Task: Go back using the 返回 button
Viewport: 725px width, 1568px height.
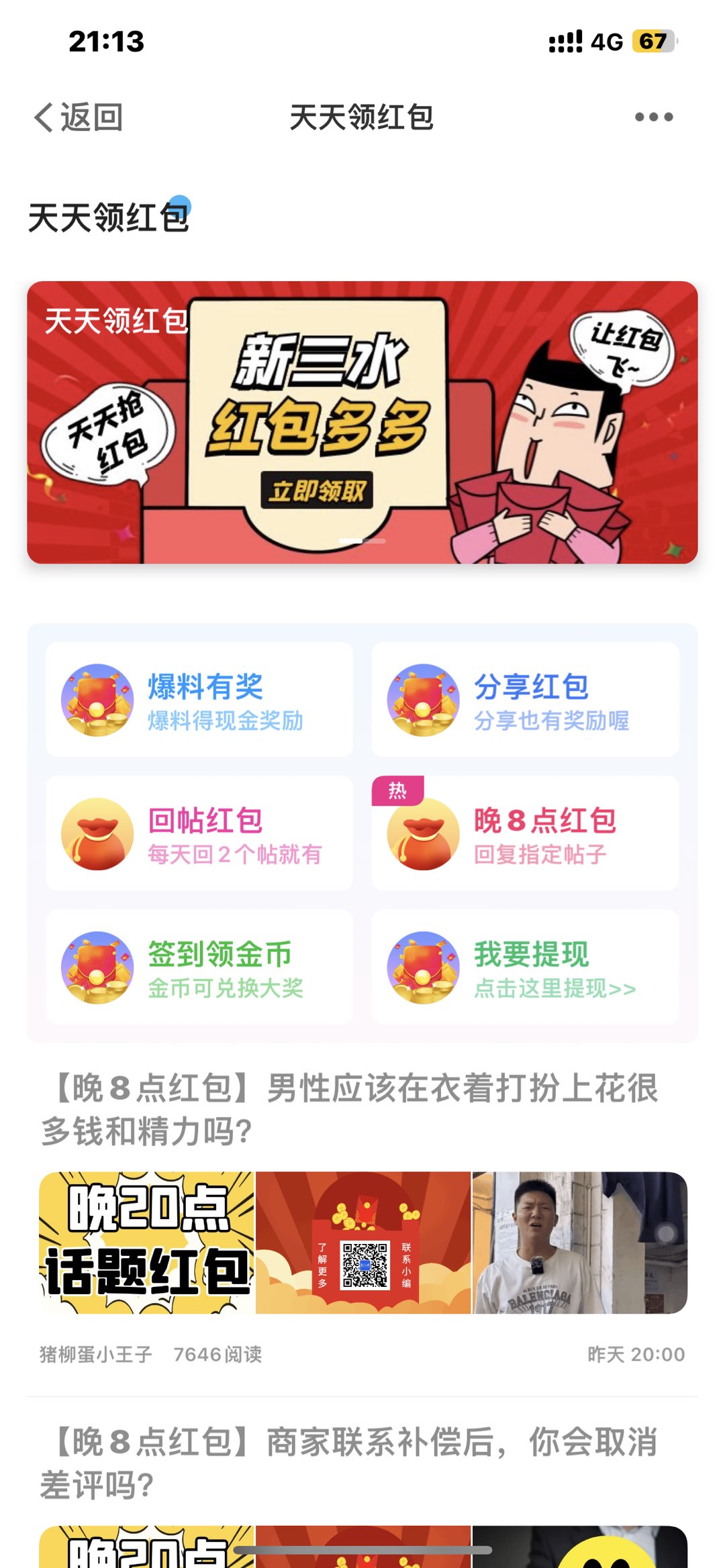Action: (x=79, y=117)
